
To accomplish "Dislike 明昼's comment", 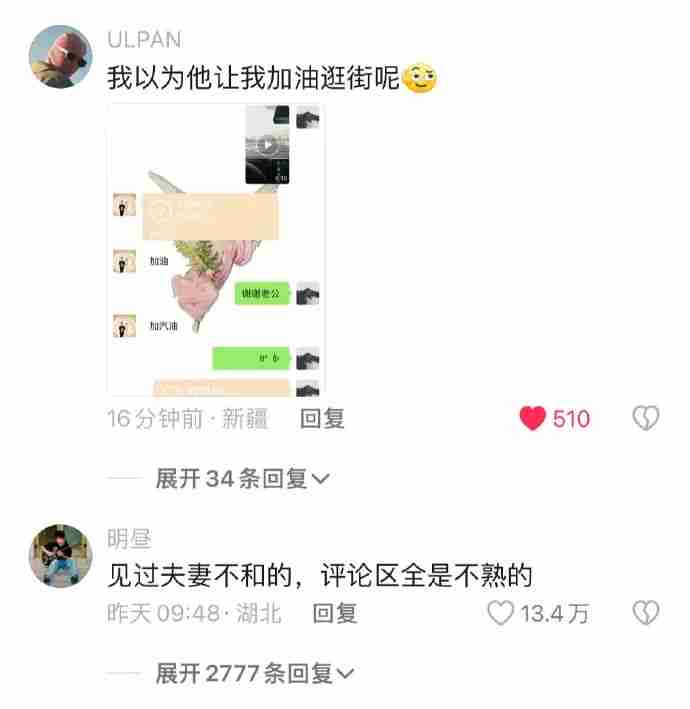I will click(x=647, y=613).
